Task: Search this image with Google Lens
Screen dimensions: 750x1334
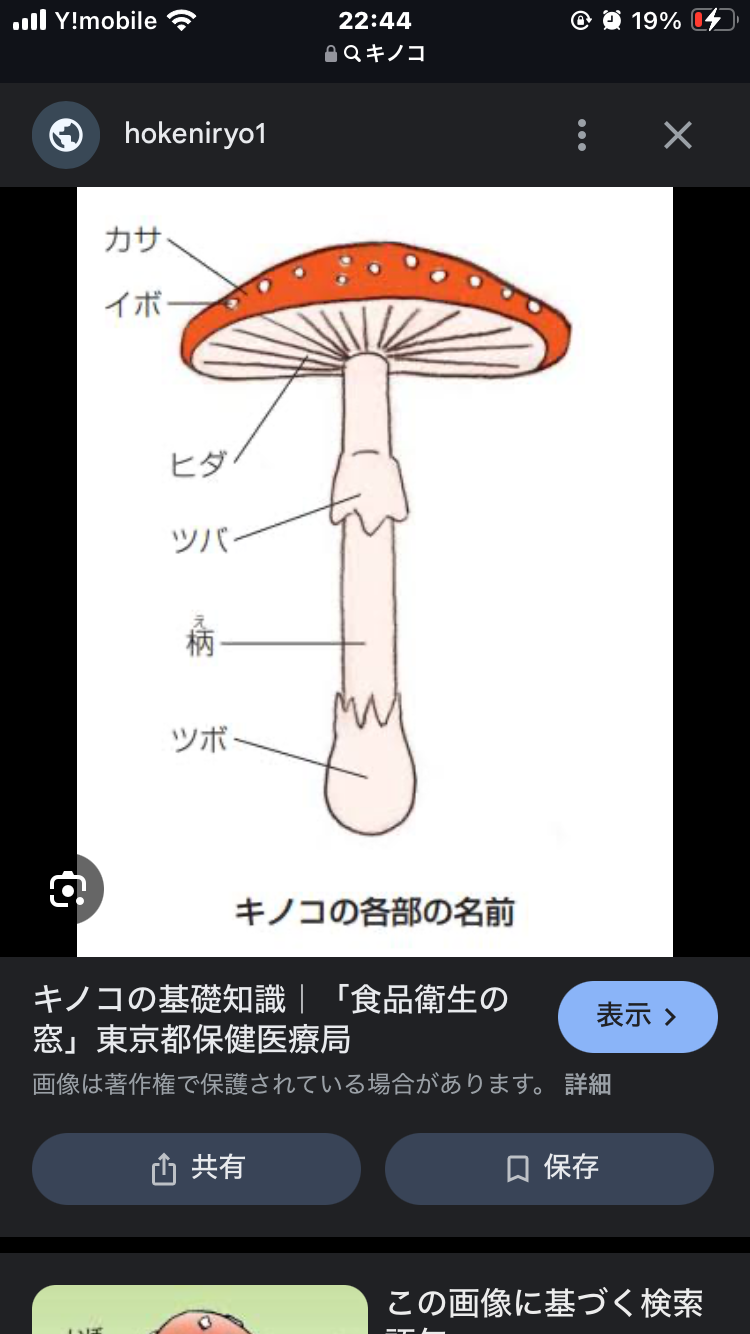Action: (x=68, y=889)
